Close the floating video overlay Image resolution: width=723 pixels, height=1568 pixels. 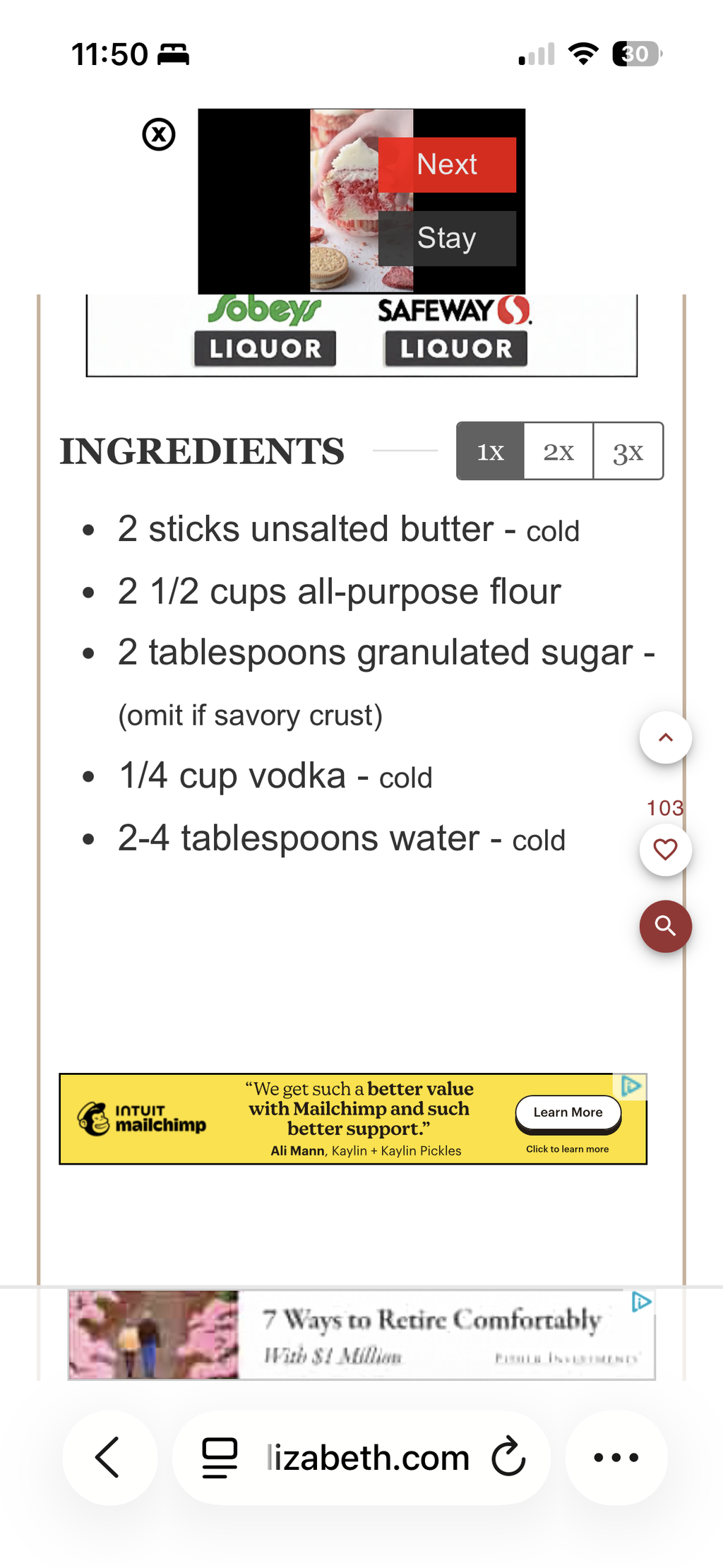point(159,134)
